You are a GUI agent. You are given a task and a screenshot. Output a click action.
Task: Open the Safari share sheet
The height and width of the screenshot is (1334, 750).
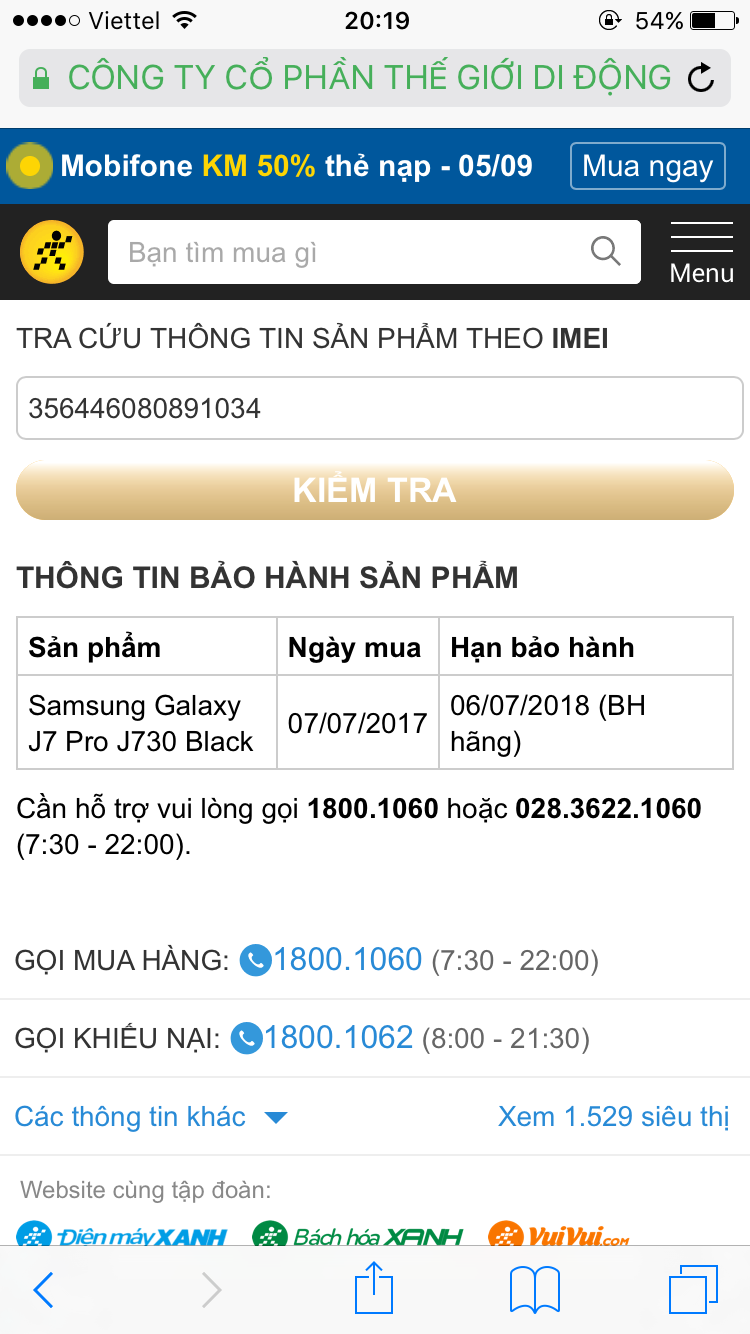(374, 1288)
